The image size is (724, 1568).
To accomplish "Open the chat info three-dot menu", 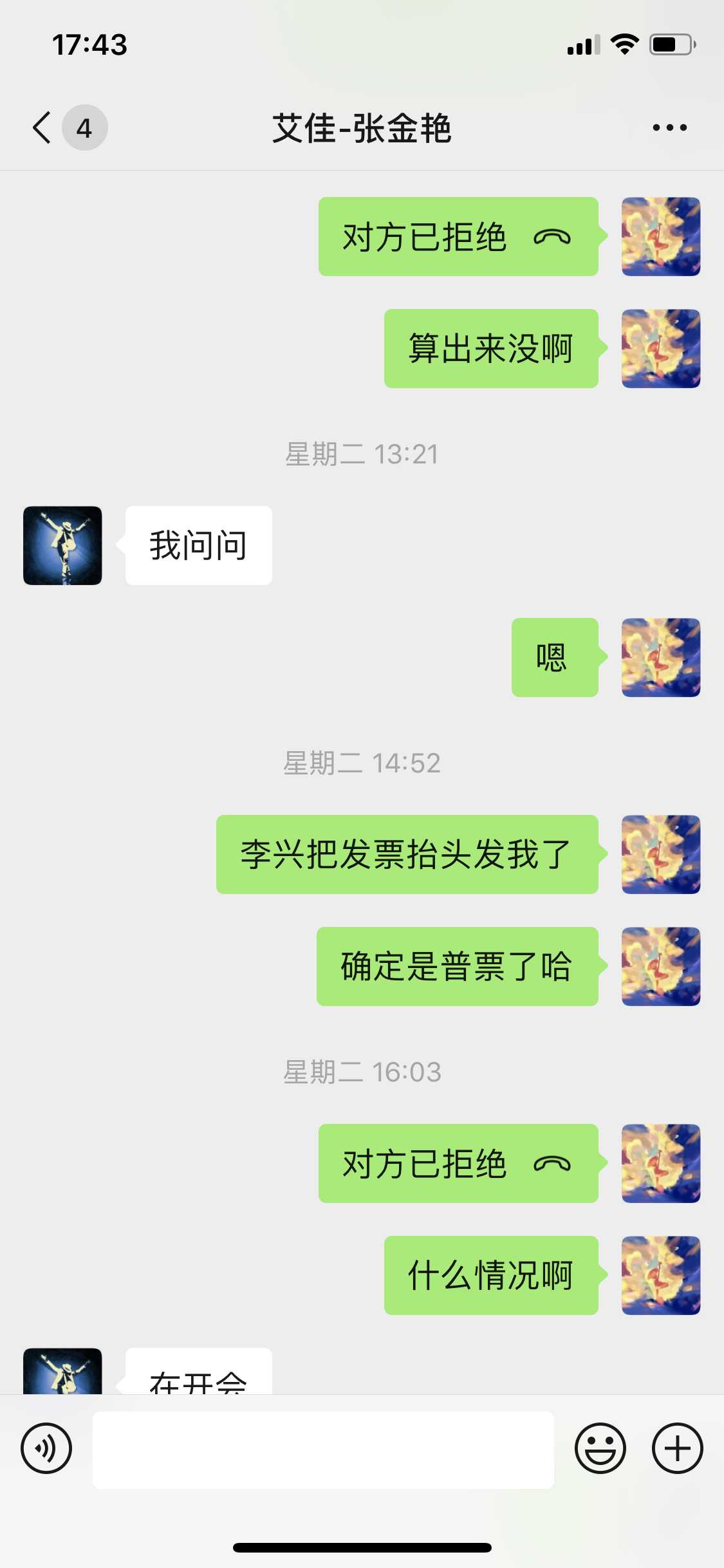I will coord(669,127).
